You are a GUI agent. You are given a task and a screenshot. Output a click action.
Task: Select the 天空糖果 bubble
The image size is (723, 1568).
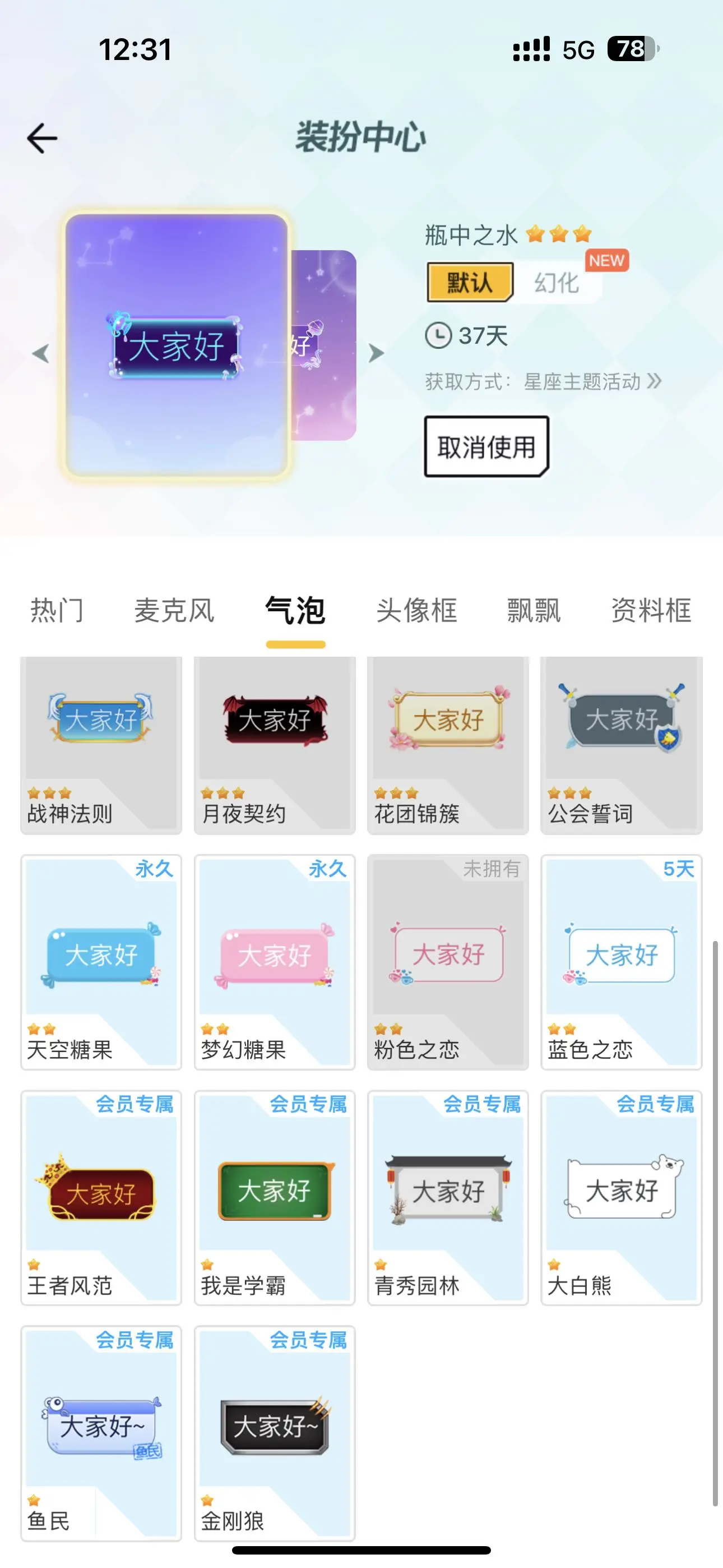101,962
